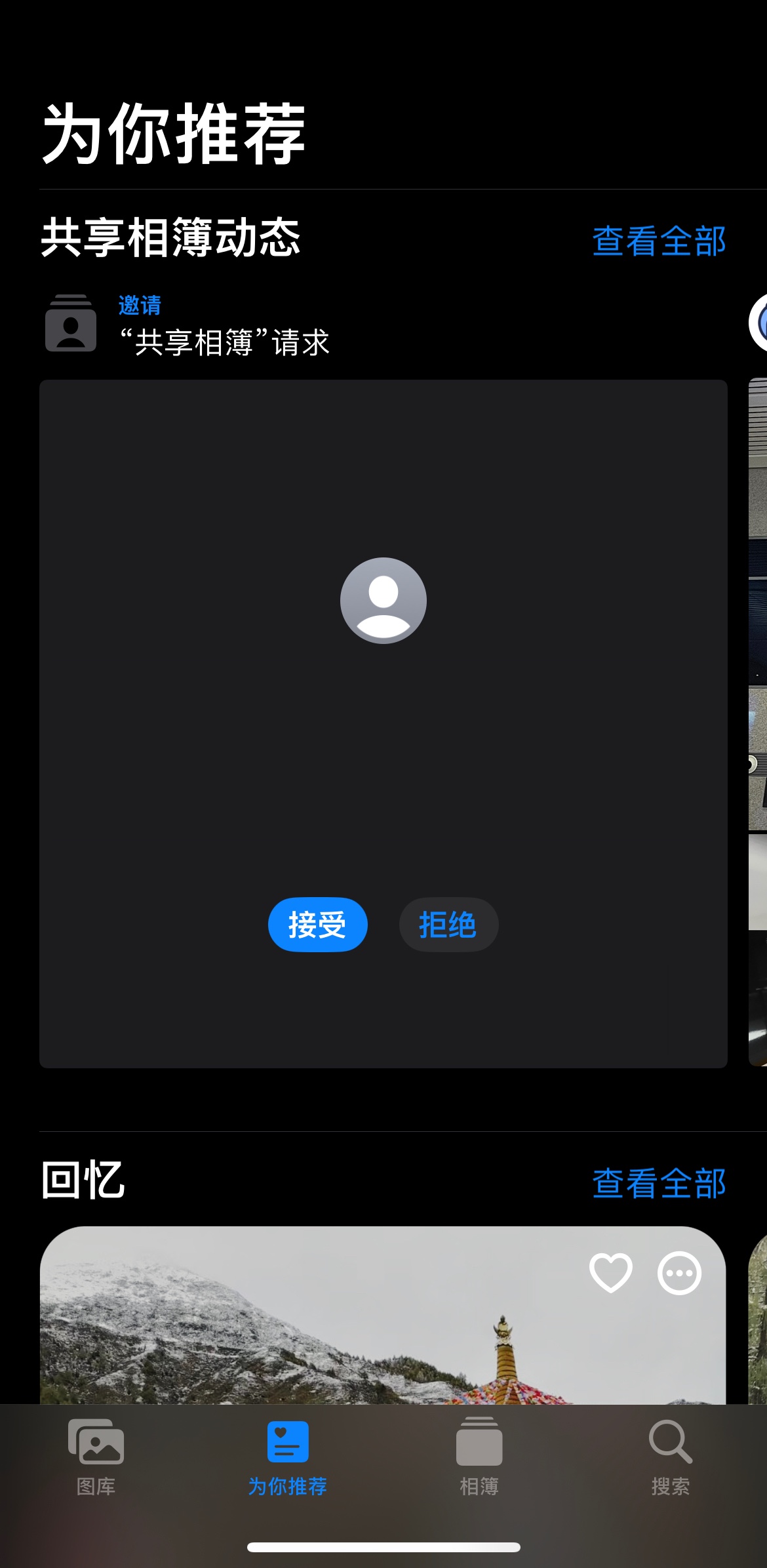The height and width of the screenshot is (1568, 767).
Task: Favorite the snowy mountain memory
Action: [610, 1273]
